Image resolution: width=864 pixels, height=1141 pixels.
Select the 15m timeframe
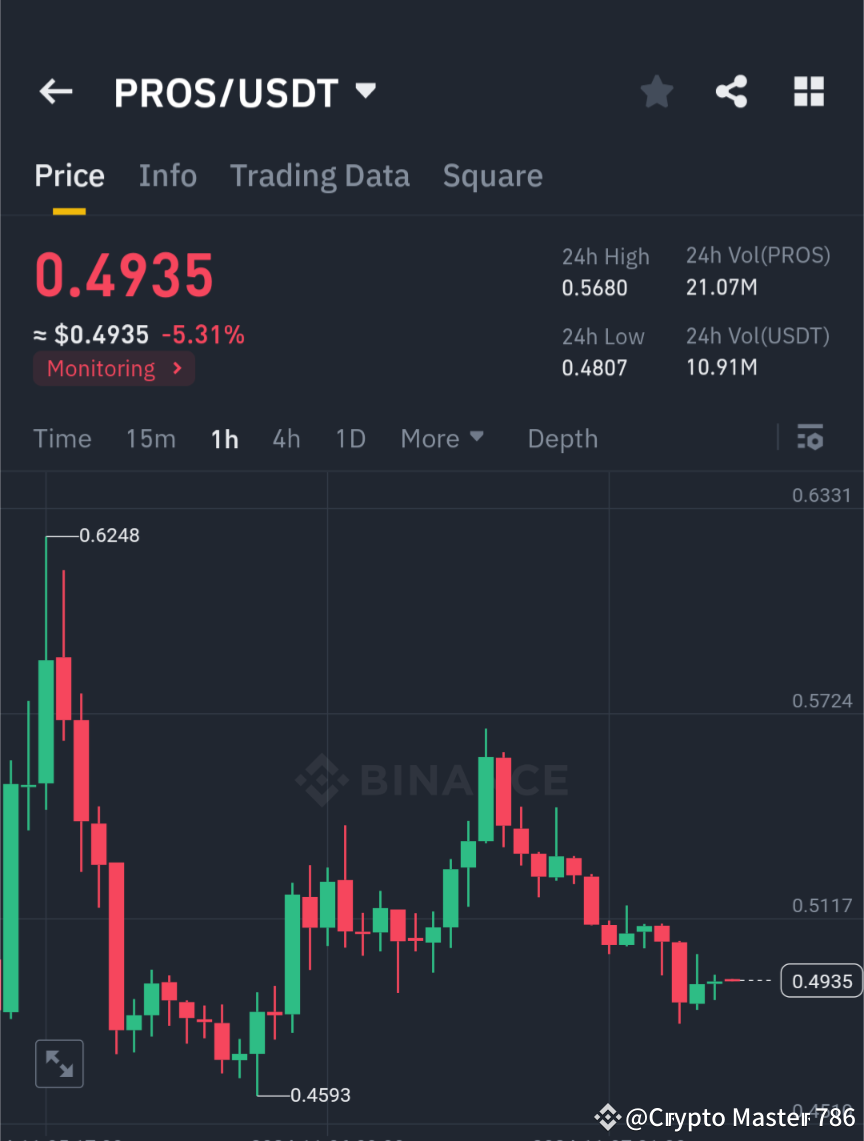pyautogui.click(x=151, y=438)
